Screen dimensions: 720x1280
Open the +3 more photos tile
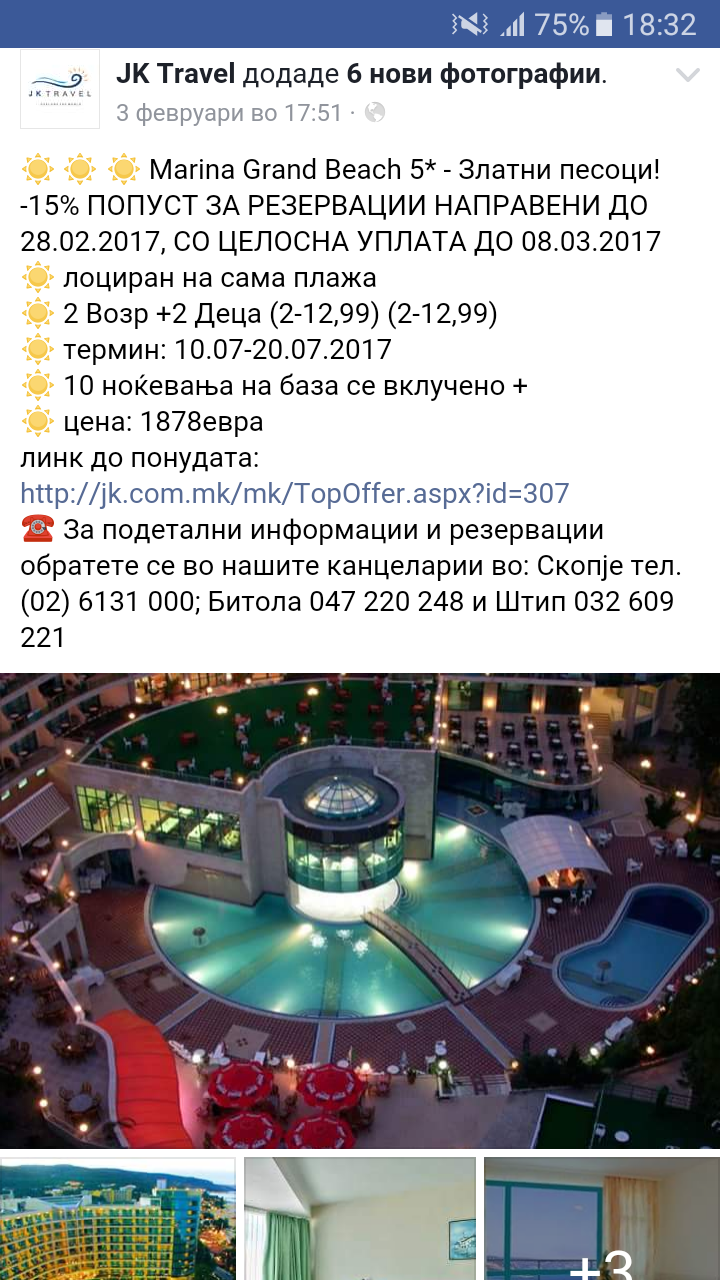point(602,1219)
